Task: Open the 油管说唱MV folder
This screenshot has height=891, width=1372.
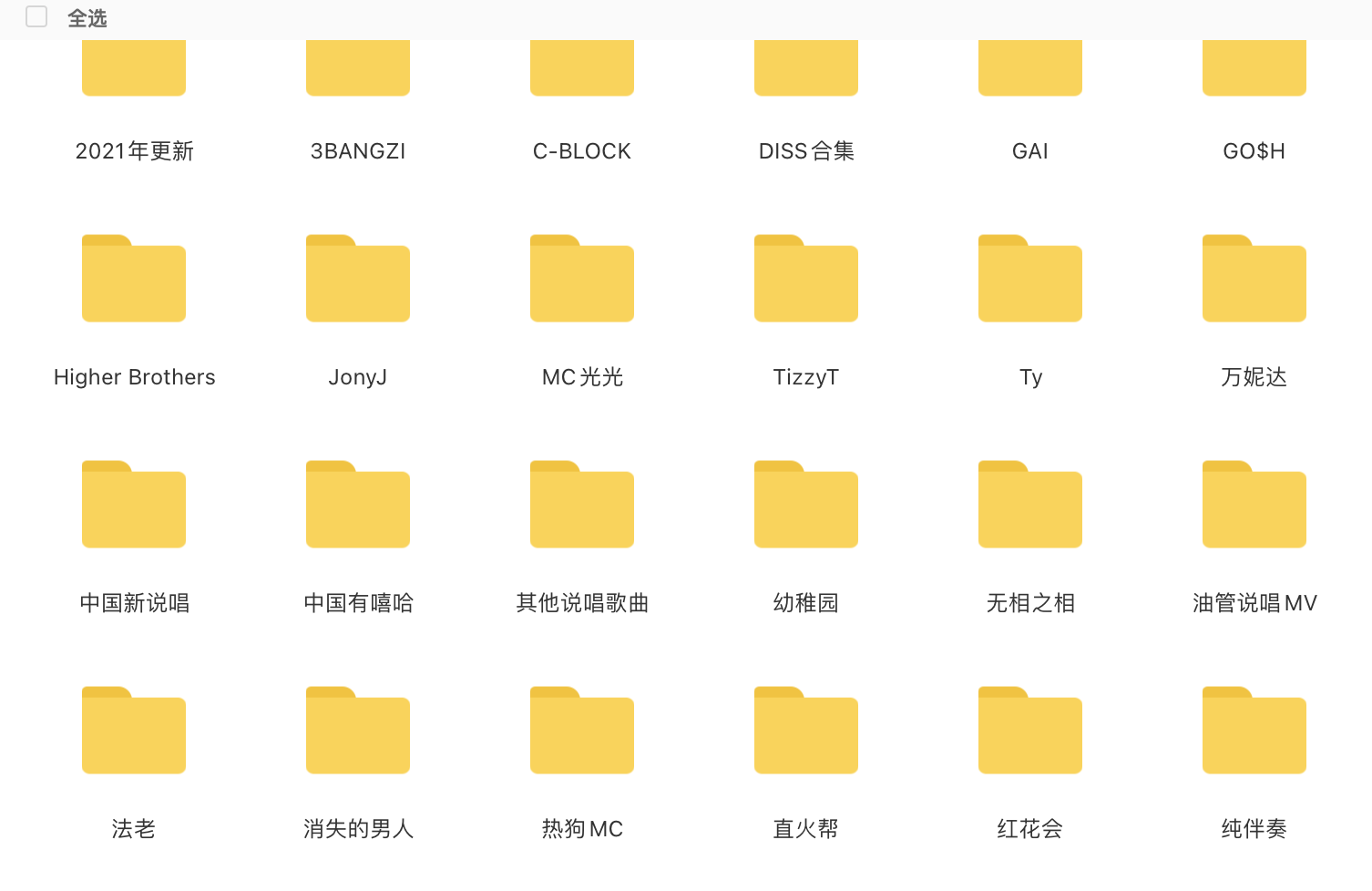Action: (1254, 507)
